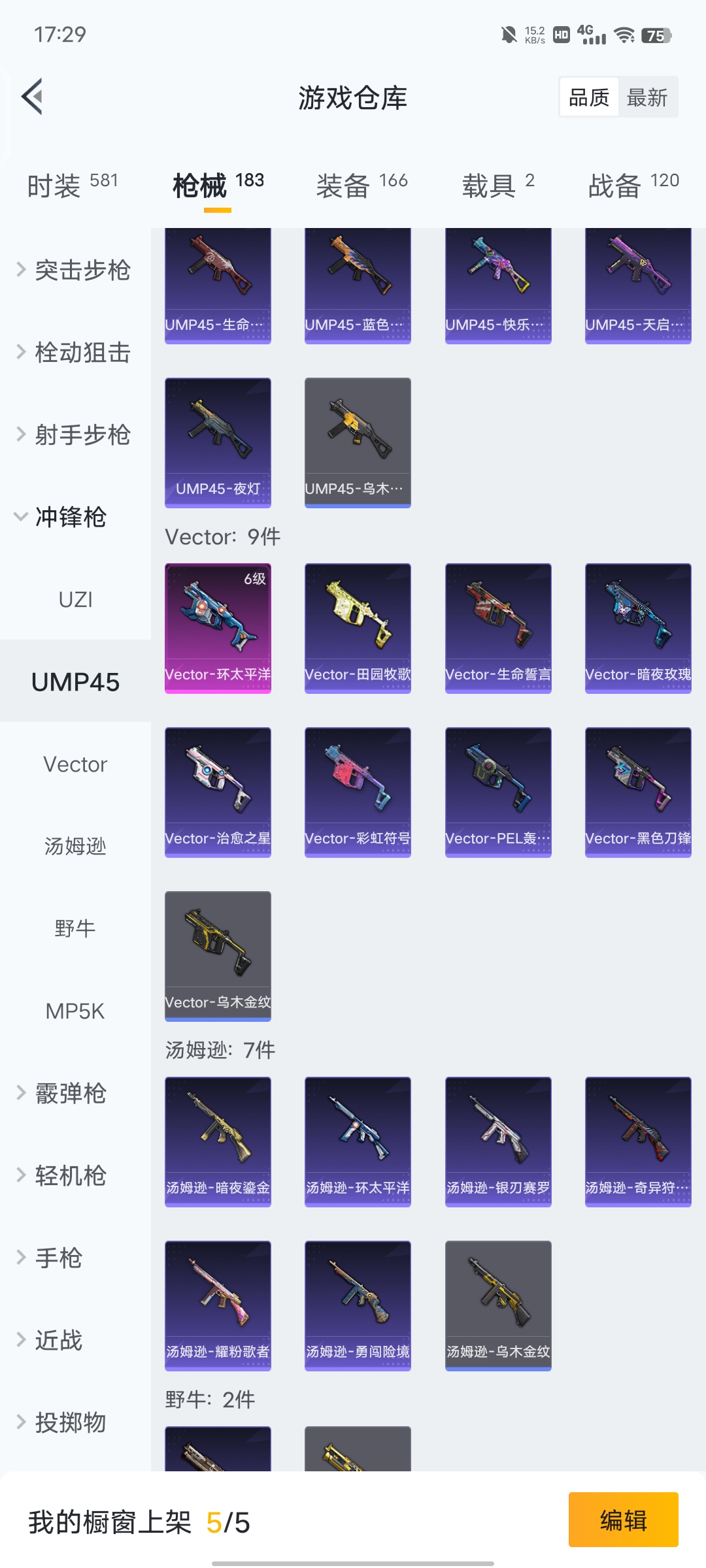Open the 汤姆逊-耀粉歌者 skin

[218, 1305]
